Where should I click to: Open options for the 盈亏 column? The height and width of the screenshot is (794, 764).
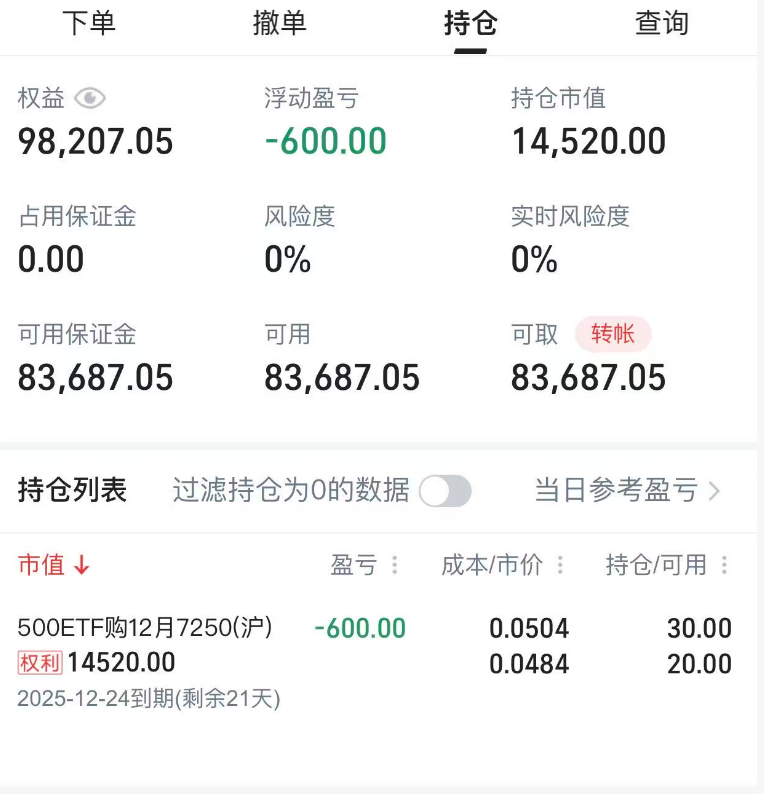point(394,565)
